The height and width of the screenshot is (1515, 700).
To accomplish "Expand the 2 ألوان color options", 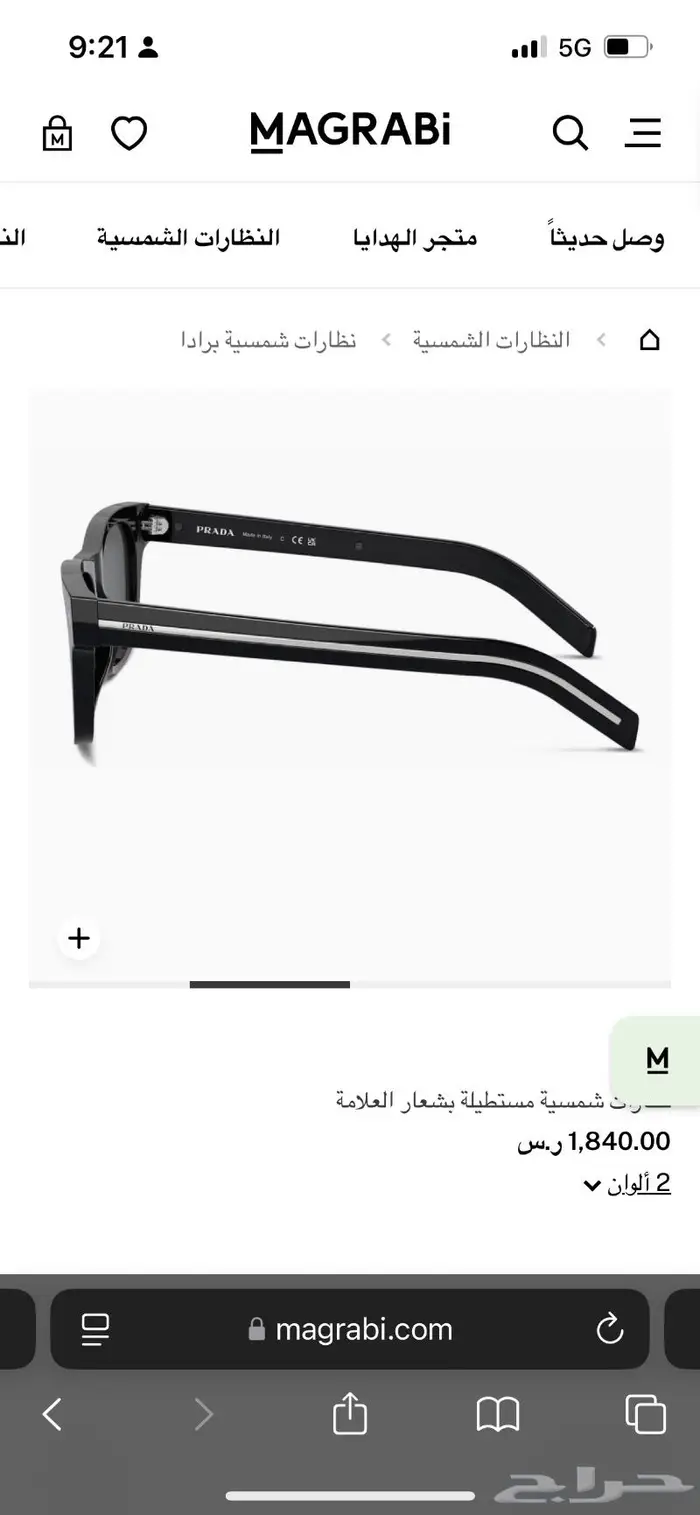I will (627, 1184).
